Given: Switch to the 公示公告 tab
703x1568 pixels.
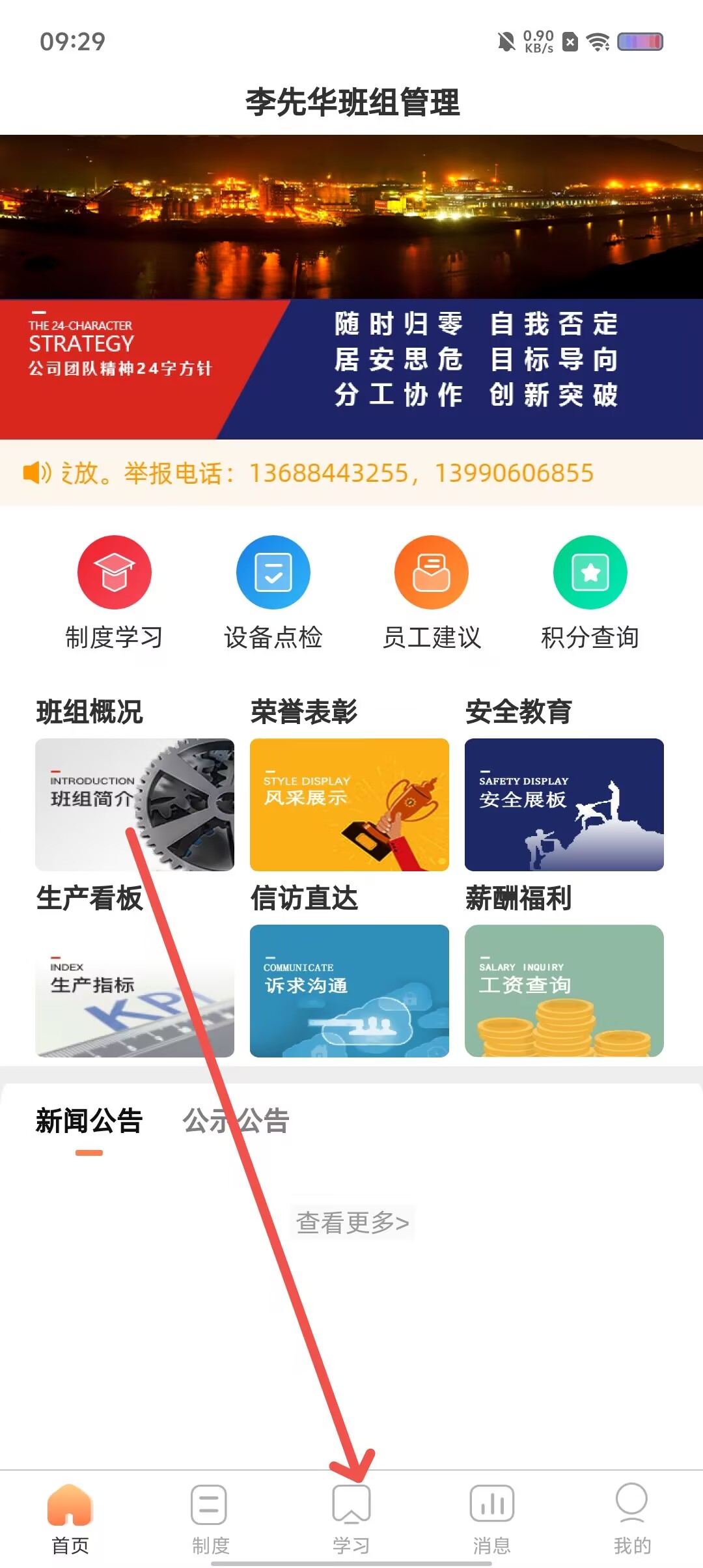Looking at the screenshot, I should click(x=236, y=1121).
